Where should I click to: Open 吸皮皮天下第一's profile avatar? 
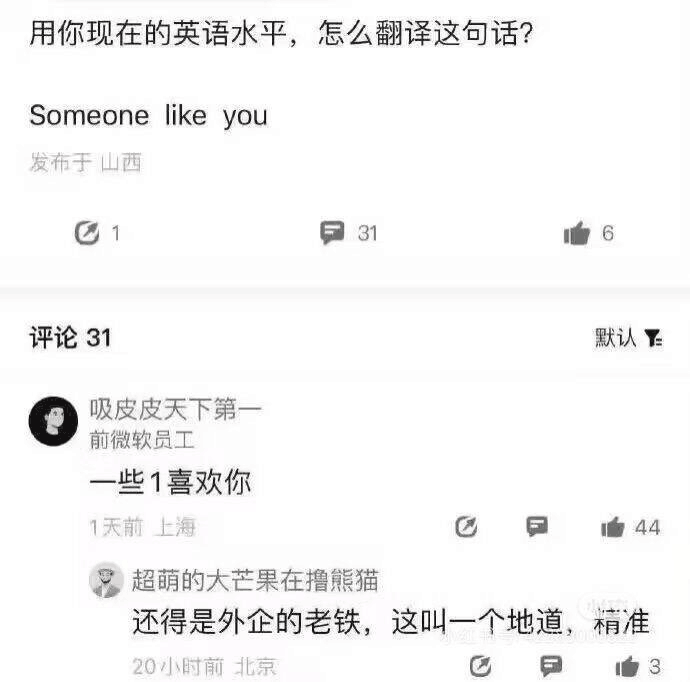(x=53, y=421)
